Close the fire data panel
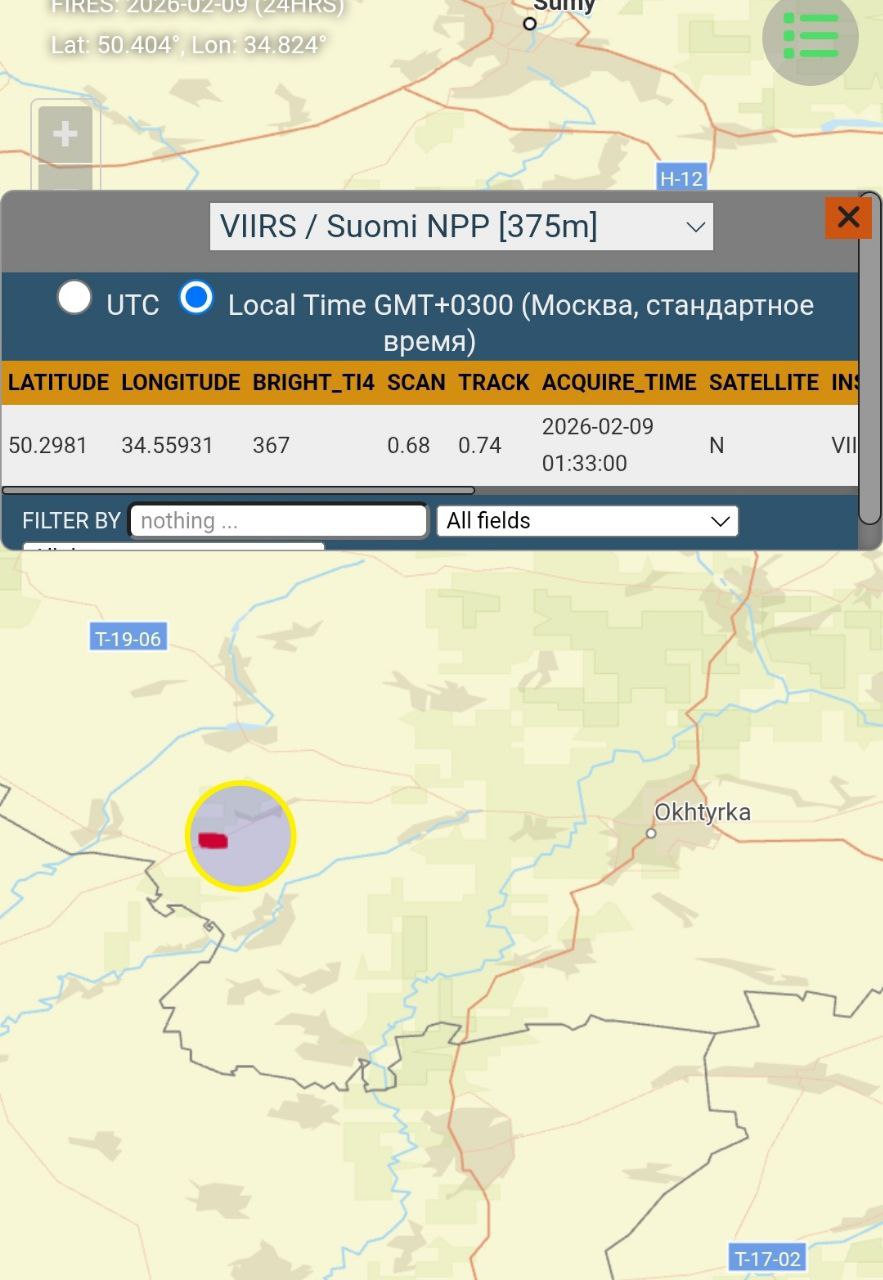The width and height of the screenshot is (883, 1280). tap(848, 217)
